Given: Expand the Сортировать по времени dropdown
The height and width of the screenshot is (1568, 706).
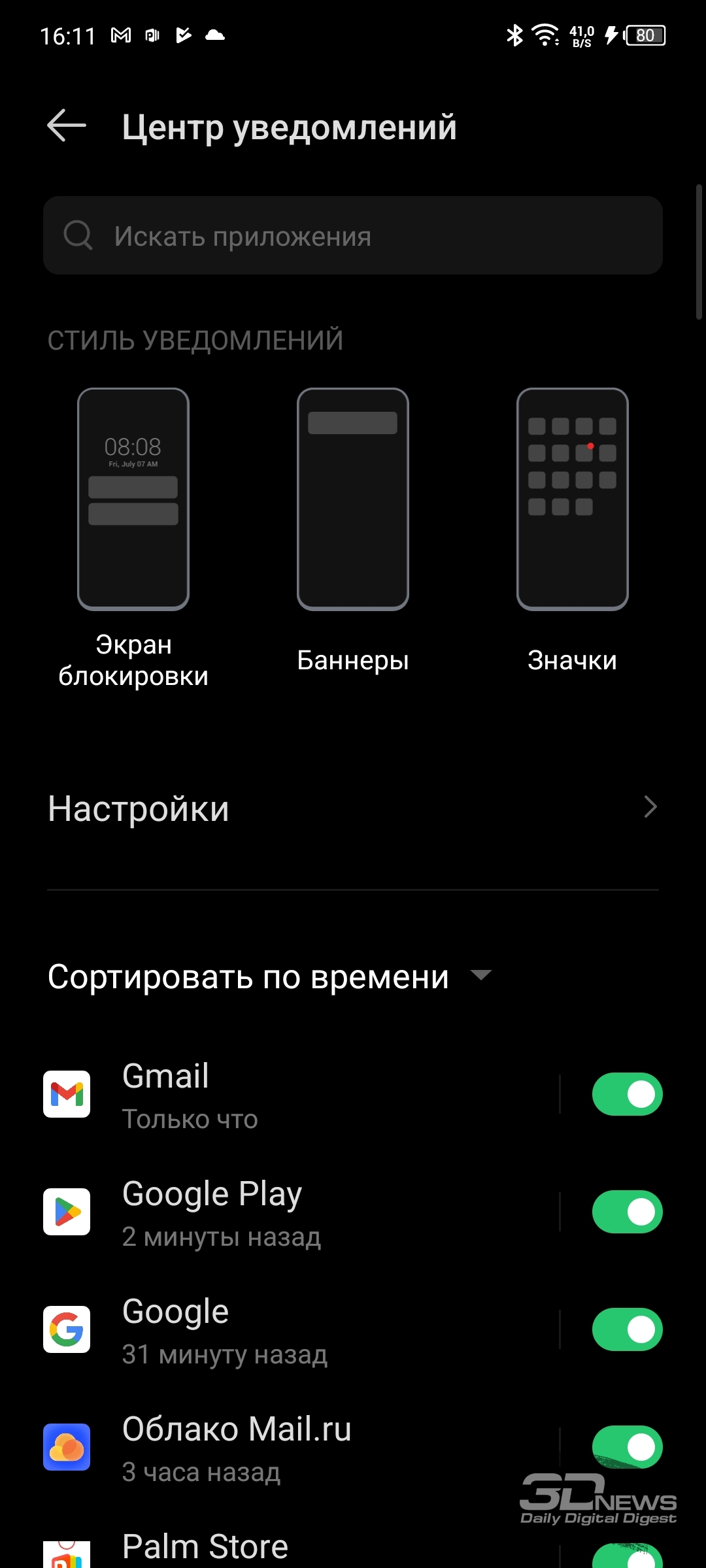Looking at the screenshot, I should point(269,976).
